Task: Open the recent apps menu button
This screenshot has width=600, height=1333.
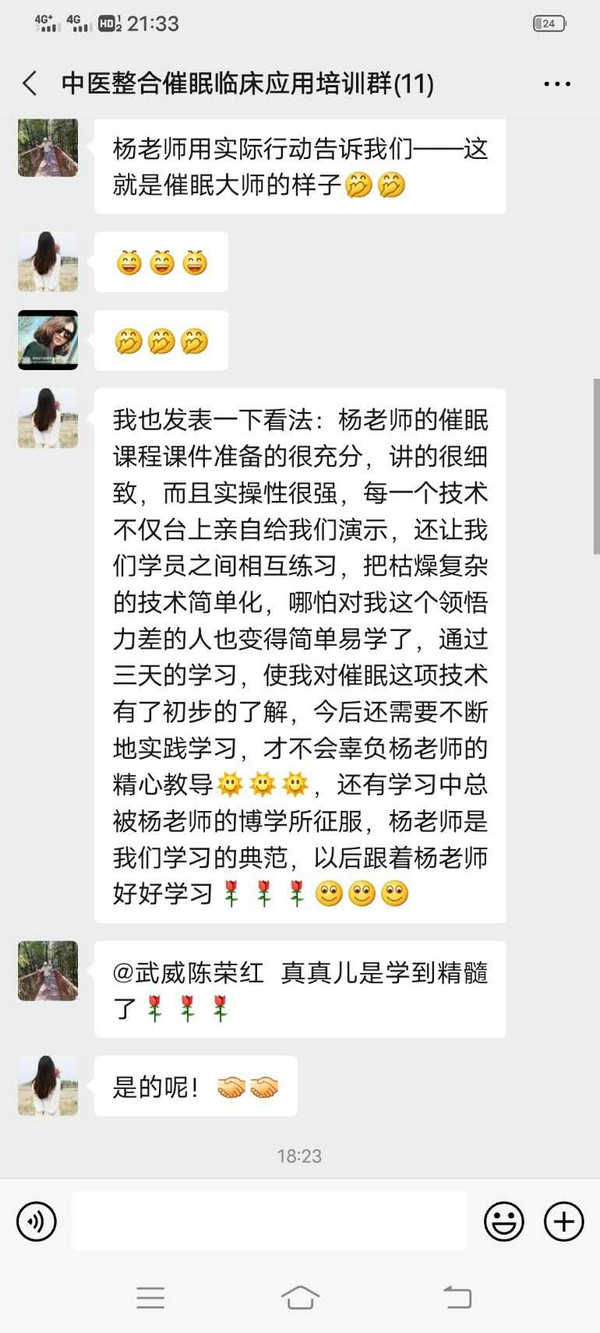Action: point(150,1298)
